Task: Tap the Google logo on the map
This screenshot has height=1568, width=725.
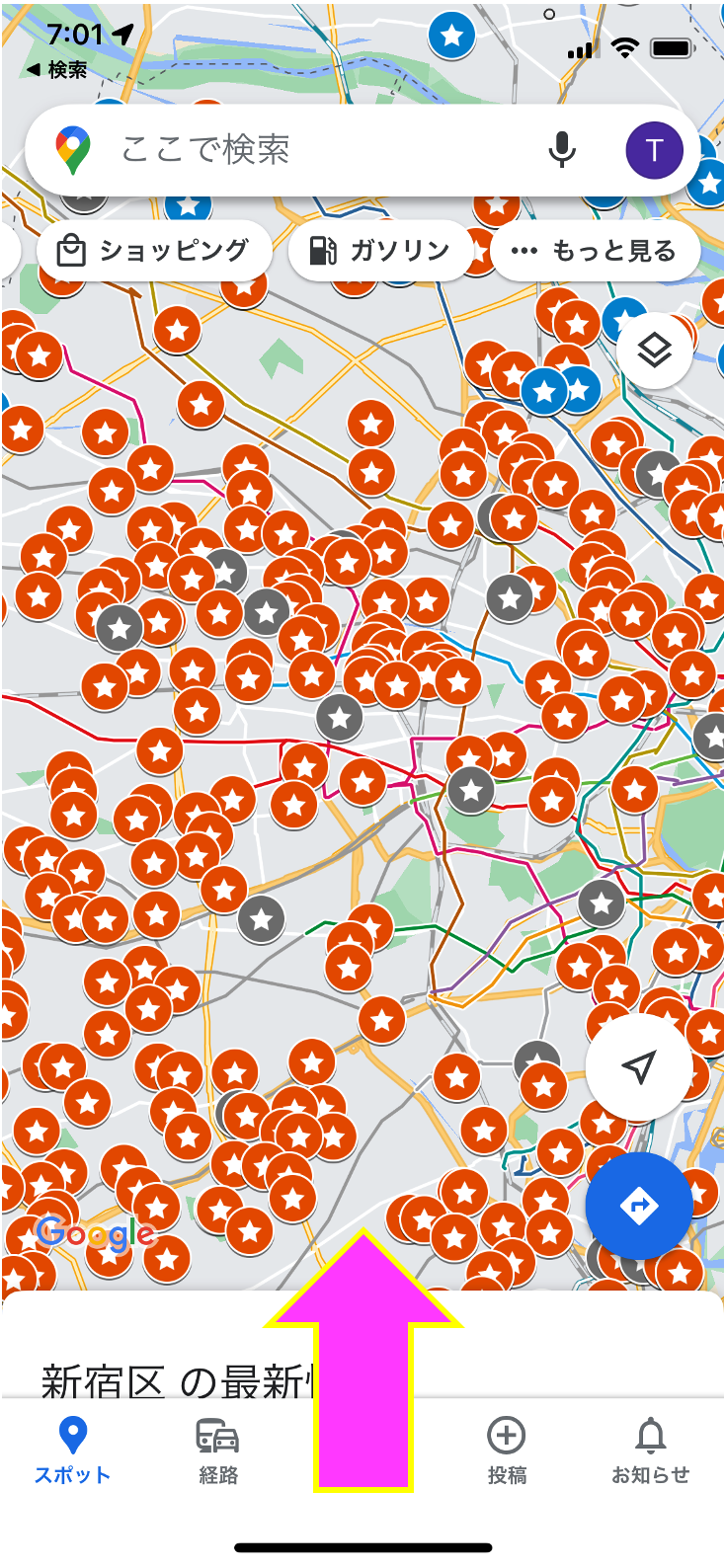Action: point(94,1231)
